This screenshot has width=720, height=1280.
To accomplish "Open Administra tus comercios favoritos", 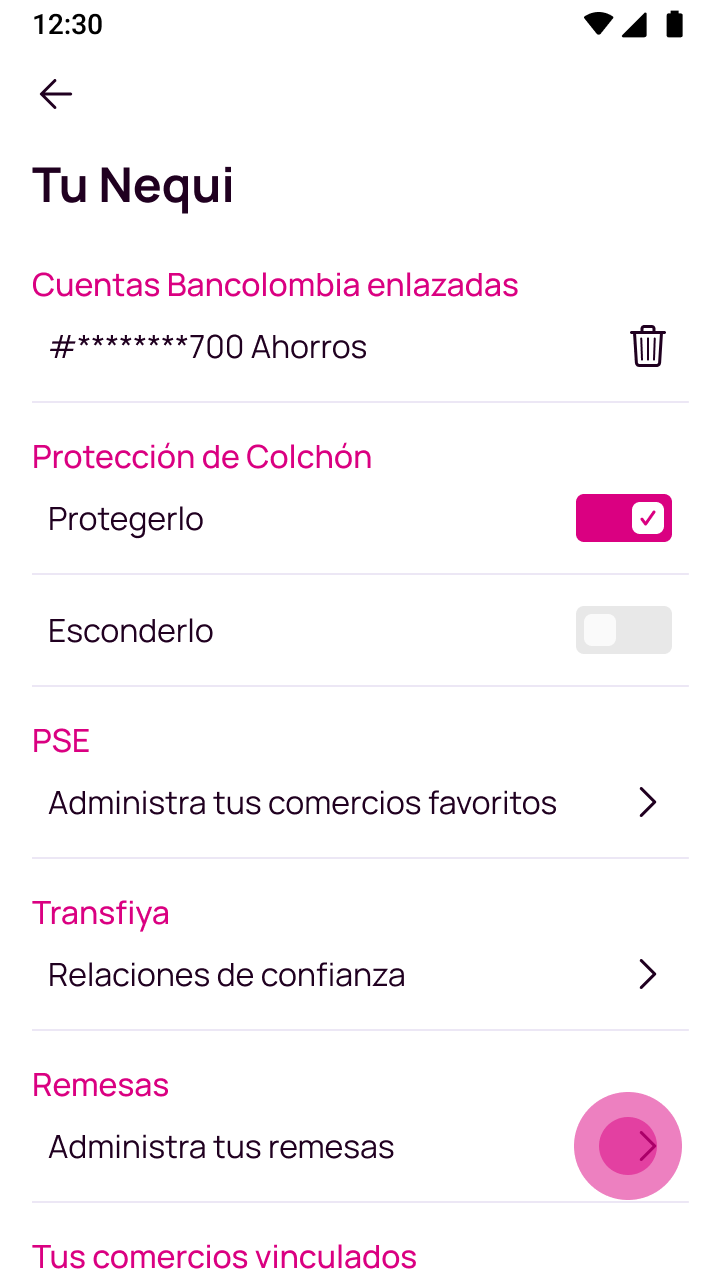I will 360,802.
